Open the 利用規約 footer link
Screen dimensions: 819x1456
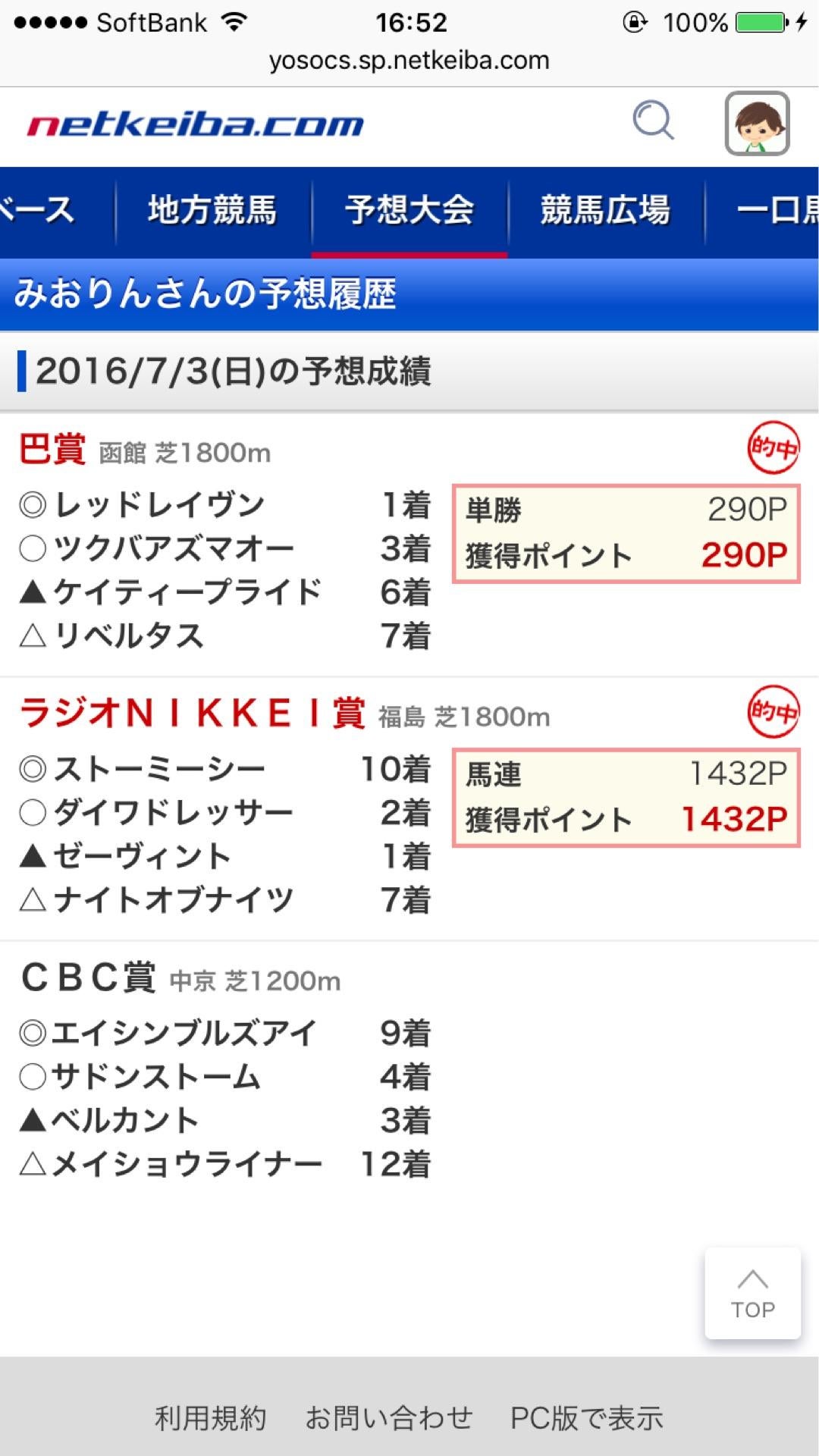[210, 1417]
